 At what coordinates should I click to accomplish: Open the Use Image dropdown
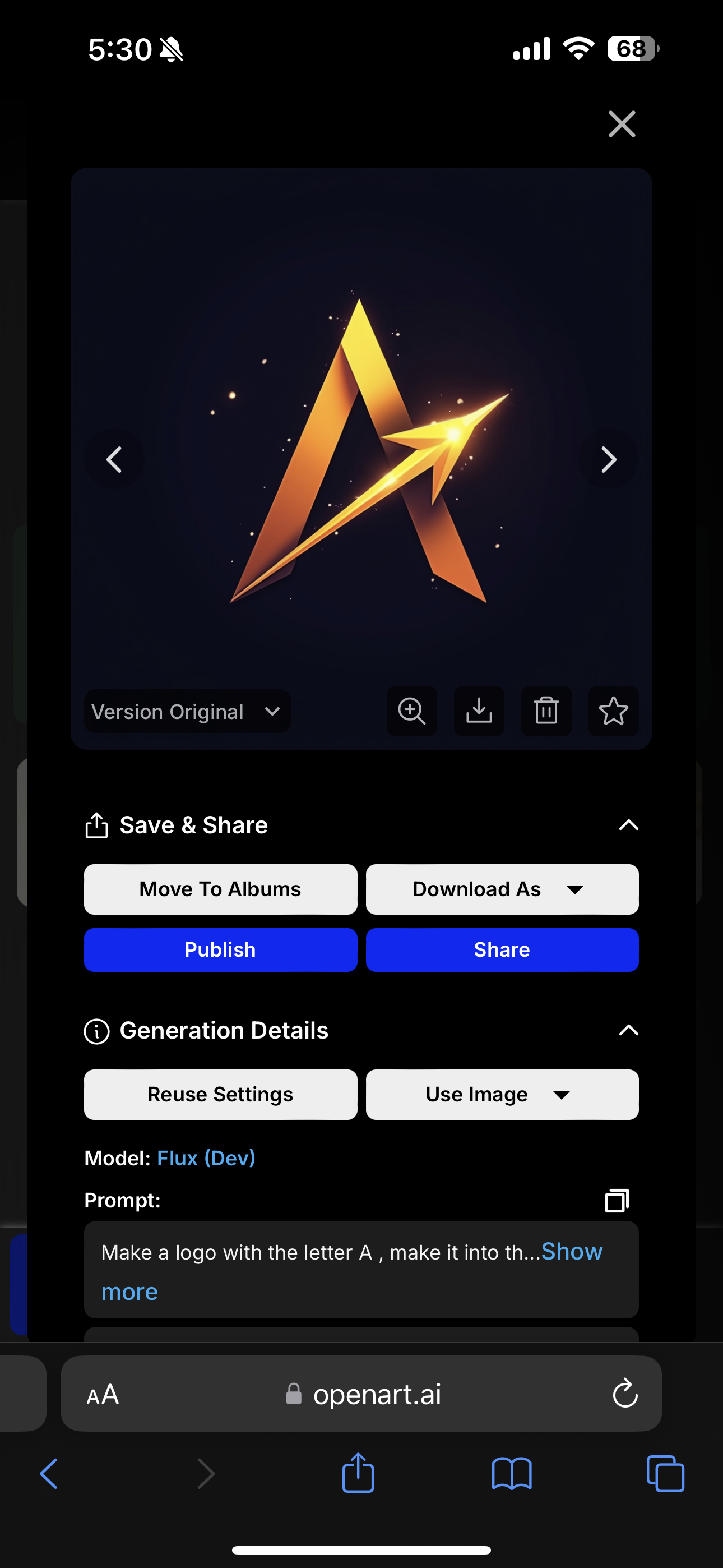(x=502, y=1095)
